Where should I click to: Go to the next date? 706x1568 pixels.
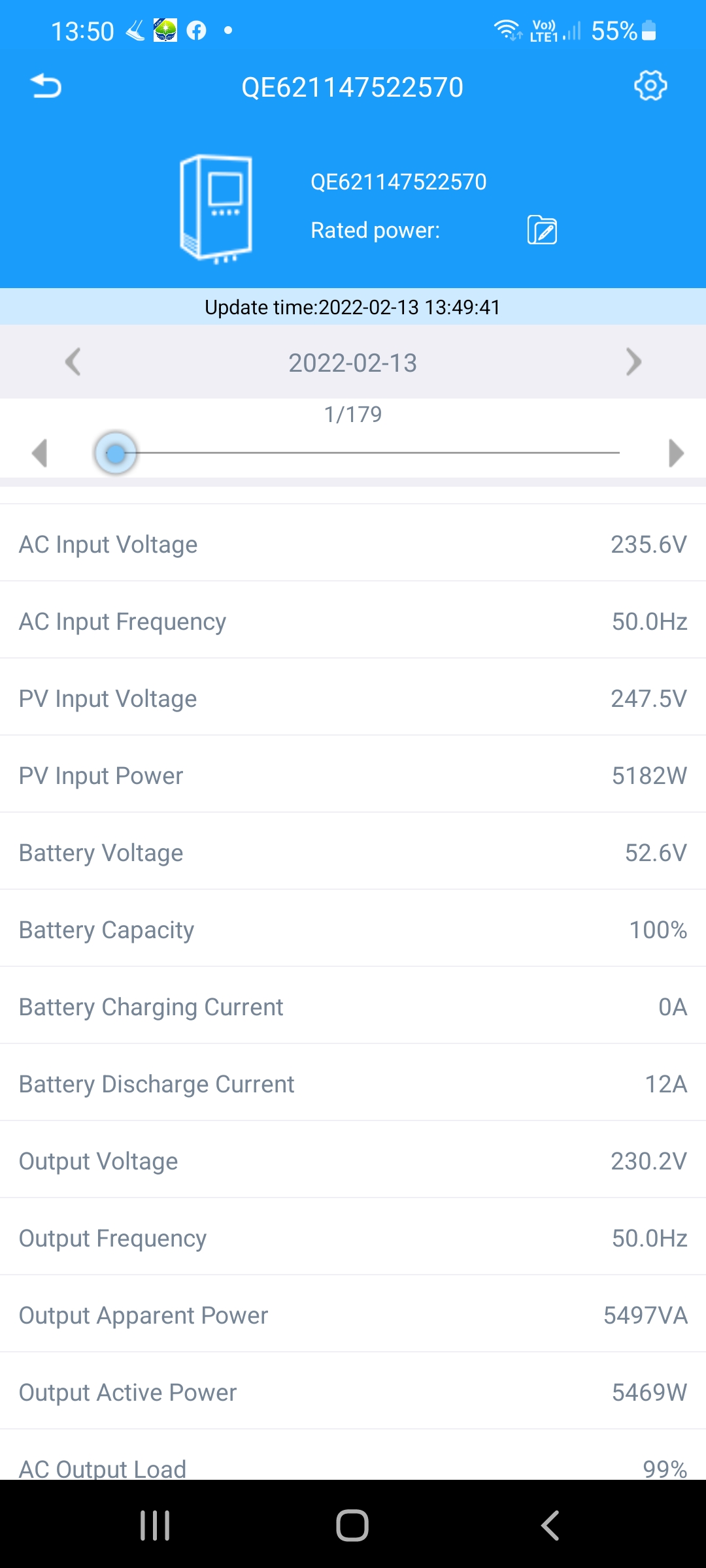pos(633,362)
